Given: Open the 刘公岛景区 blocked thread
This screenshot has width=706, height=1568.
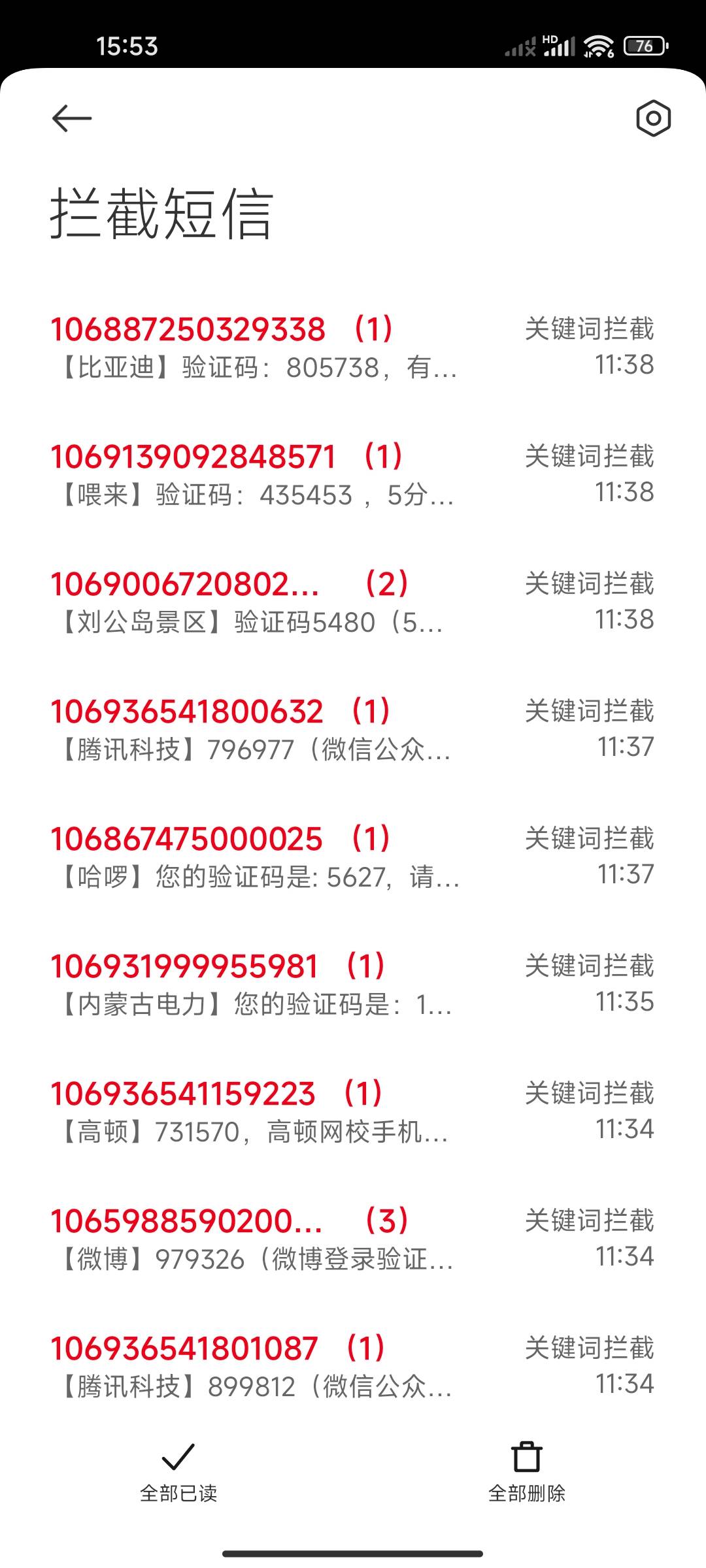Looking at the screenshot, I should (x=353, y=602).
